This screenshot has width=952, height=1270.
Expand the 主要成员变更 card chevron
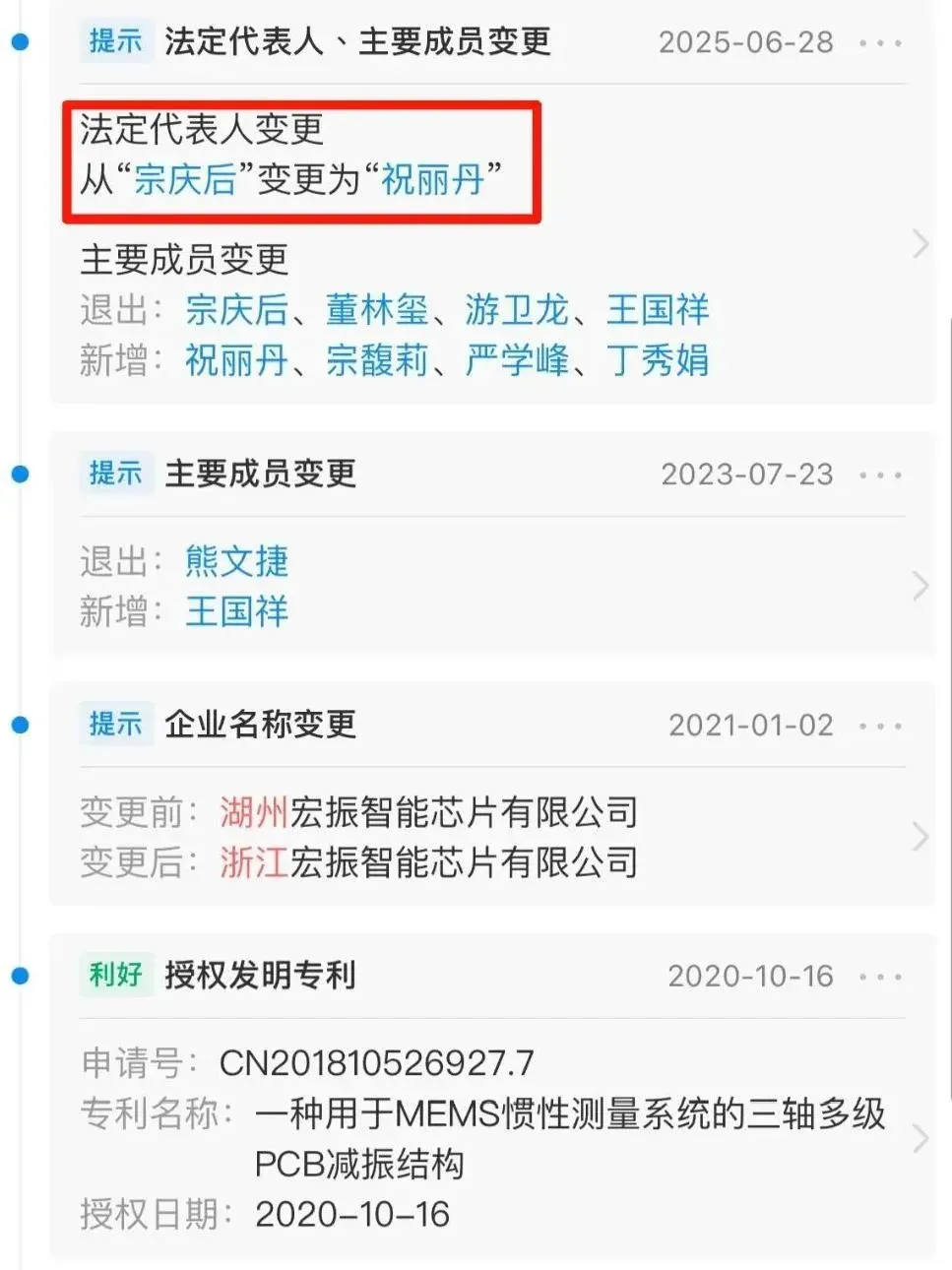(x=920, y=586)
